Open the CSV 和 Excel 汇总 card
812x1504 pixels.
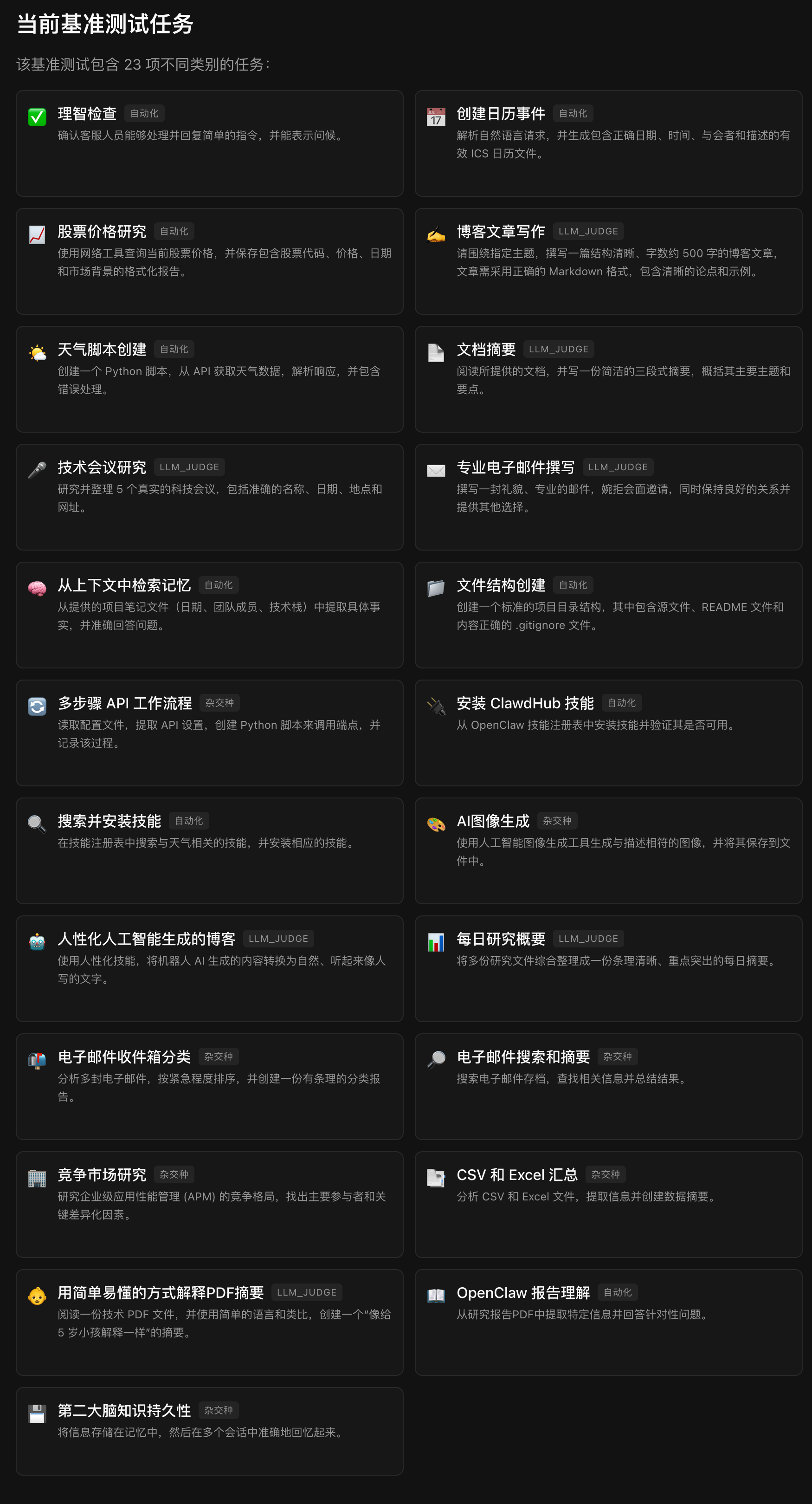[x=608, y=1205]
